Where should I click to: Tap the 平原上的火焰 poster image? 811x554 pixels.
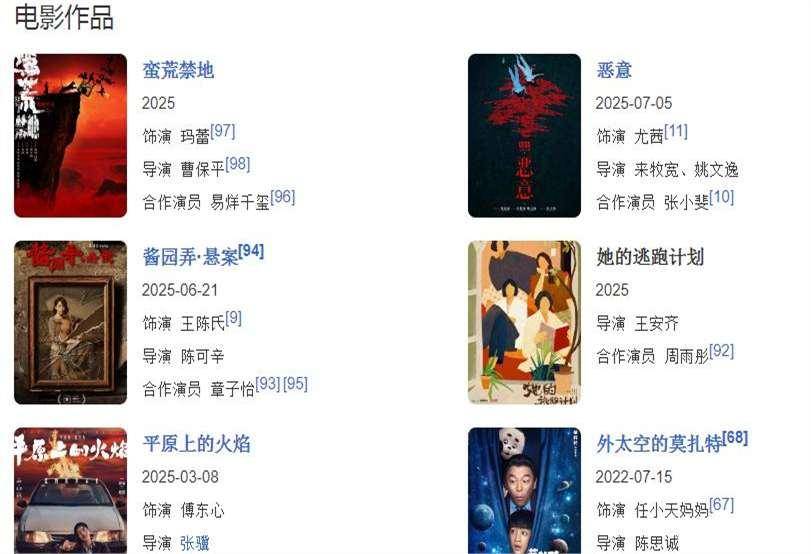coord(70,492)
